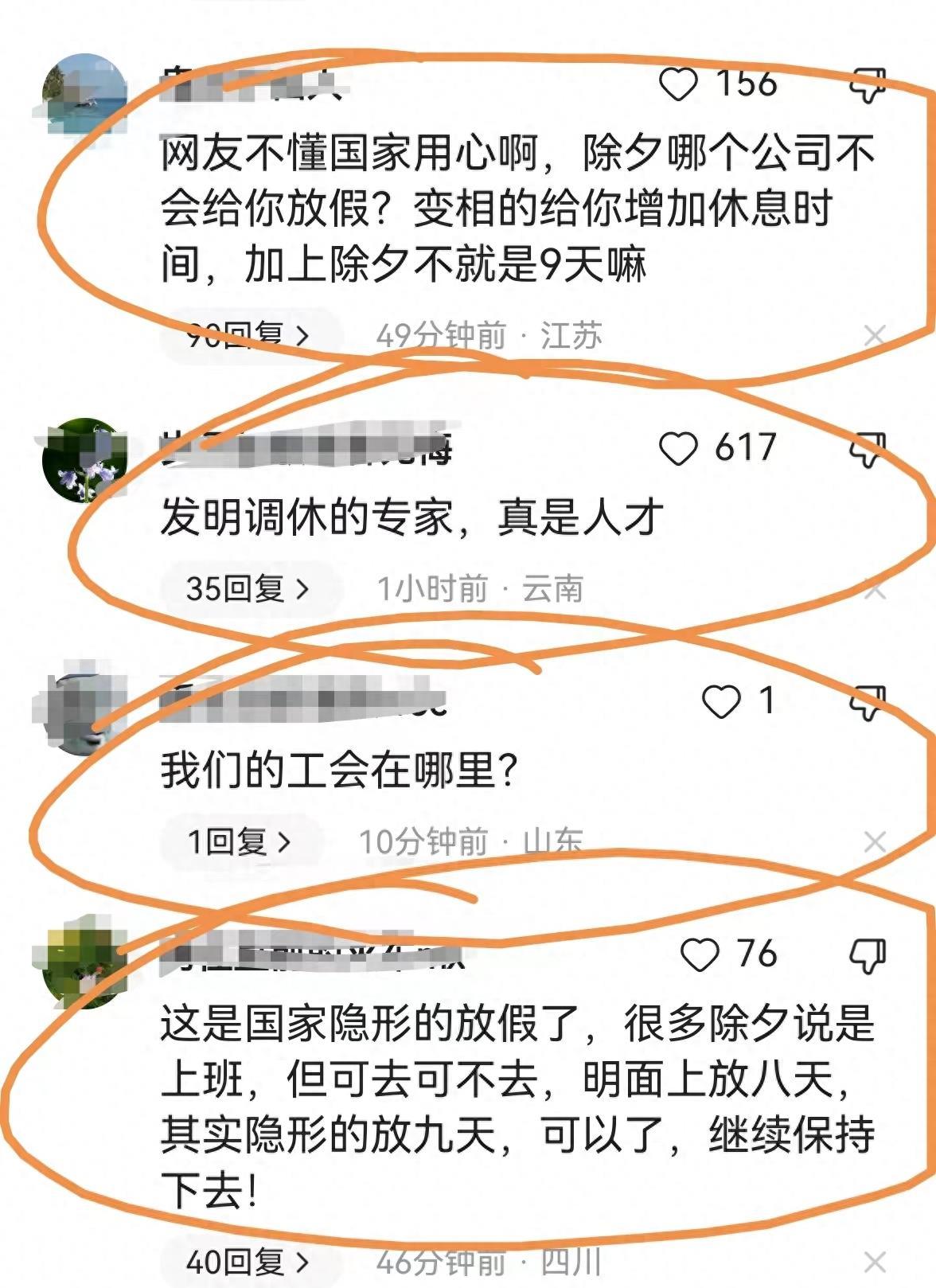Dislike the comment 我们的工会在哪里
The image size is (936, 1288).
click(868, 702)
